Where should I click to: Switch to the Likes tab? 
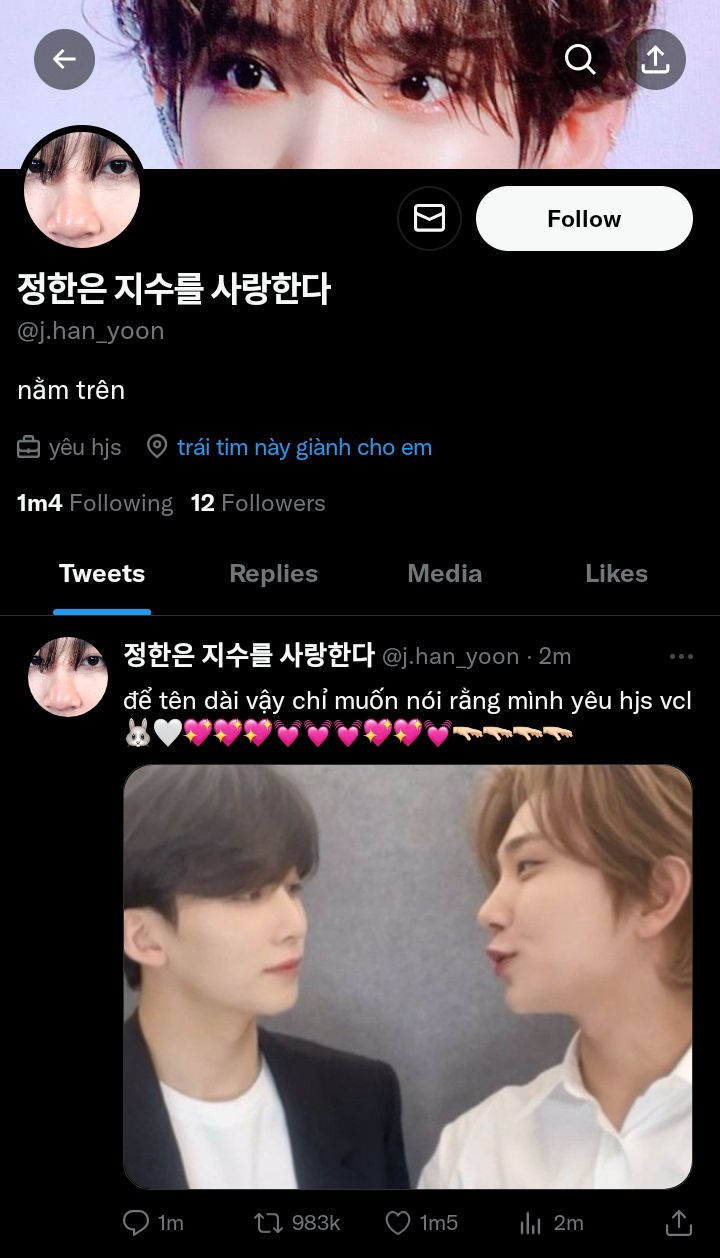pyautogui.click(x=616, y=574)
